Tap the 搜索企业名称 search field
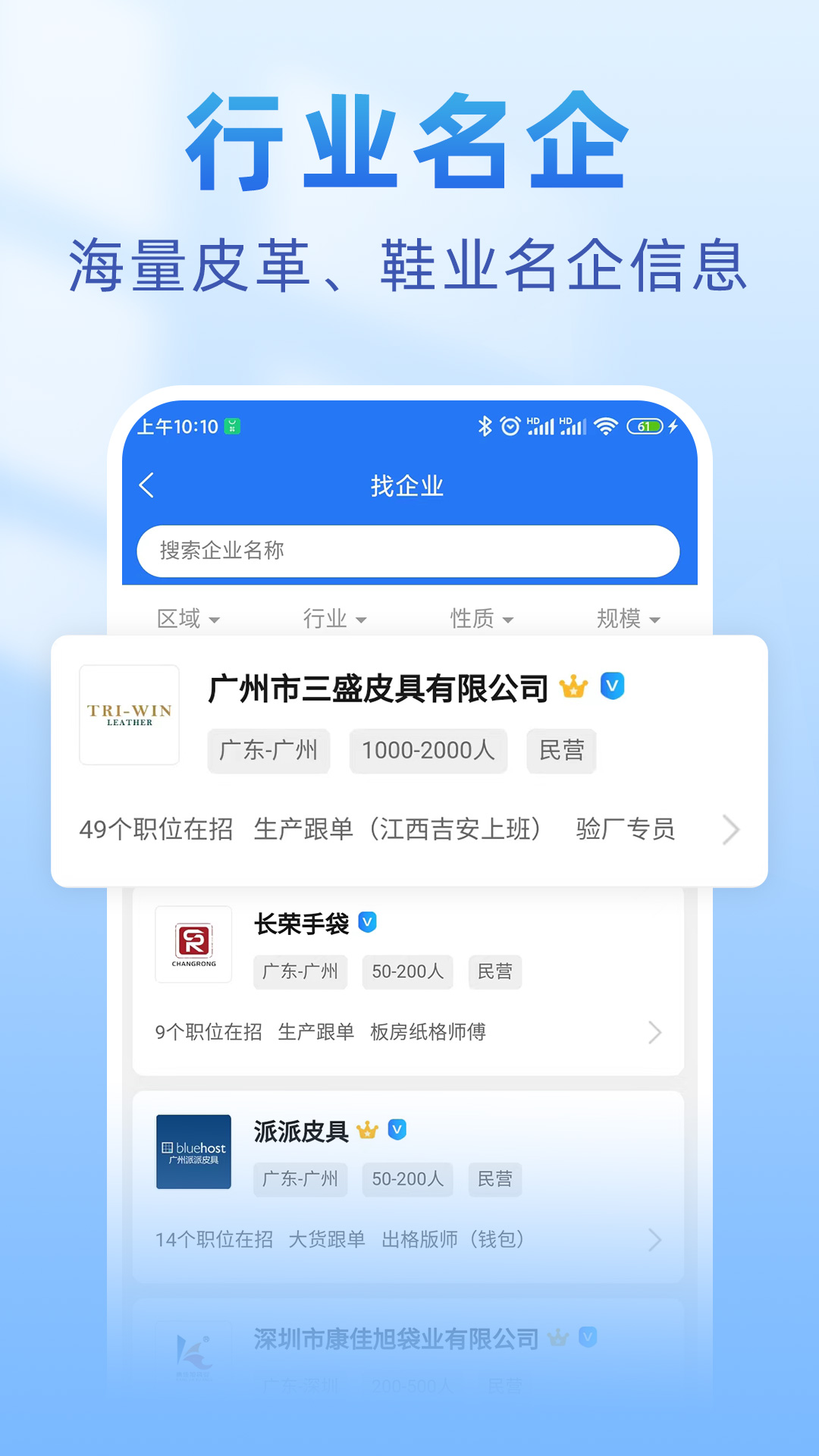 [407, 551]
